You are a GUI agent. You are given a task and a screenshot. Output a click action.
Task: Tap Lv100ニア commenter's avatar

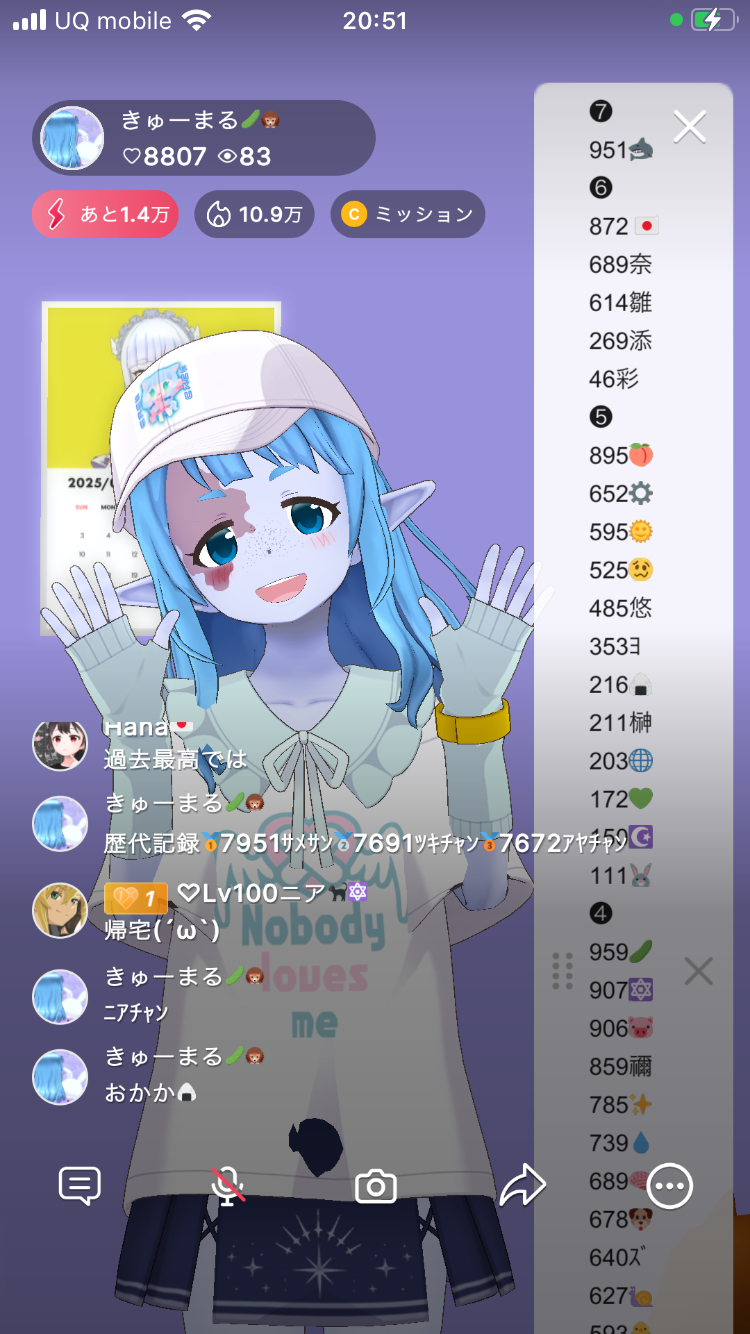coord(60,910)
